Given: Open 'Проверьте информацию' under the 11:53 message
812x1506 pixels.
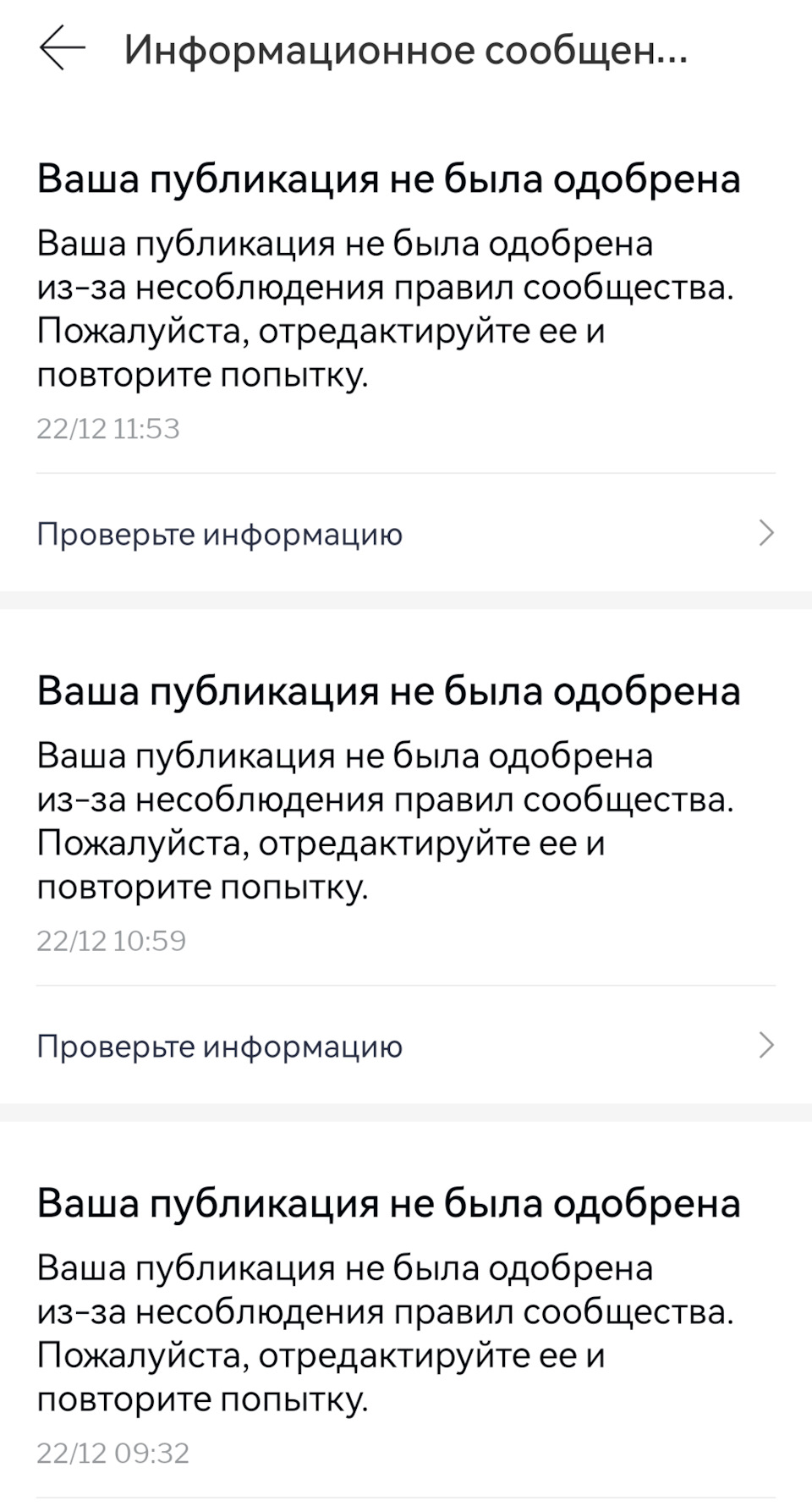Looking at the screenshot, I should coord(404,534).
